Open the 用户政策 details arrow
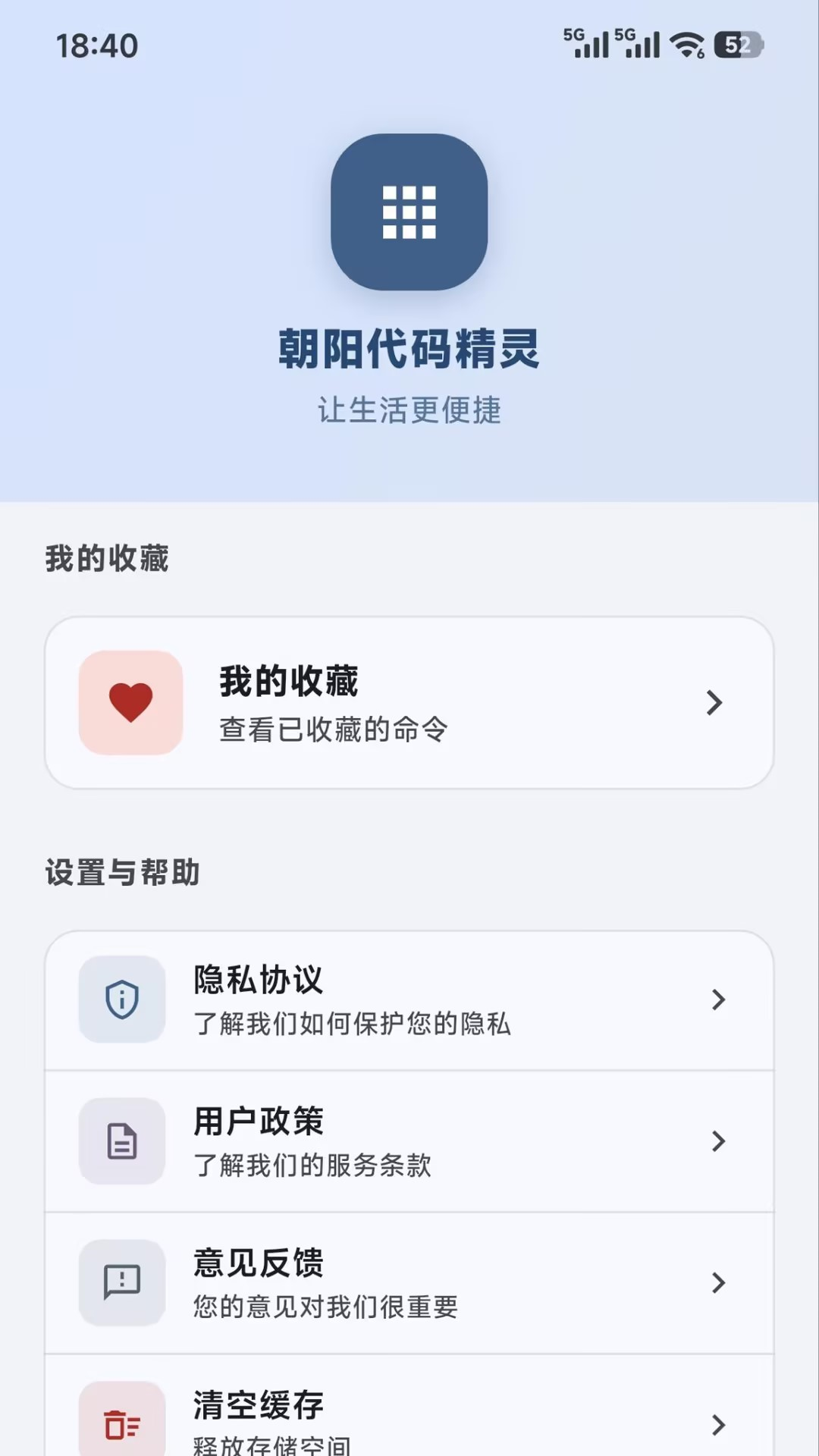This screenshot has height=1456, width=819. [x=717, y=1142]
